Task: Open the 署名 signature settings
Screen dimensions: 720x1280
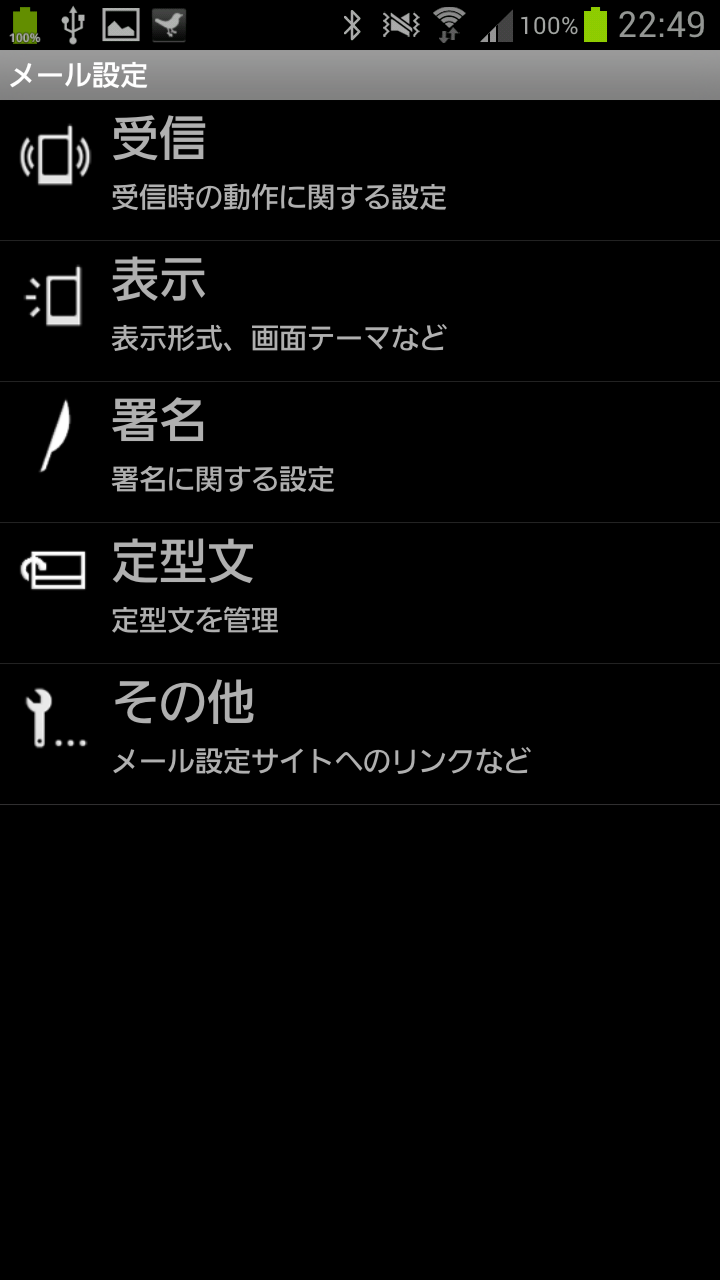Action: point(360,452)
